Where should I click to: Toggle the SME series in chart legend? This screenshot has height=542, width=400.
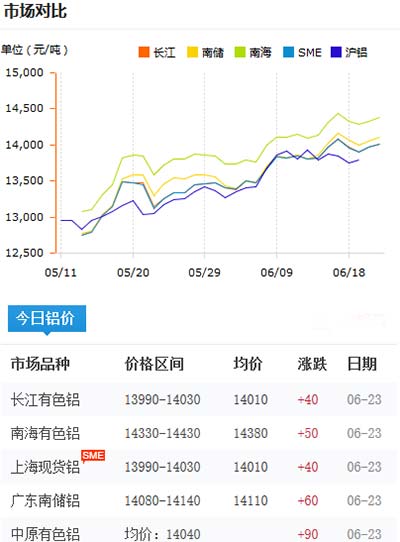(303, 53)
